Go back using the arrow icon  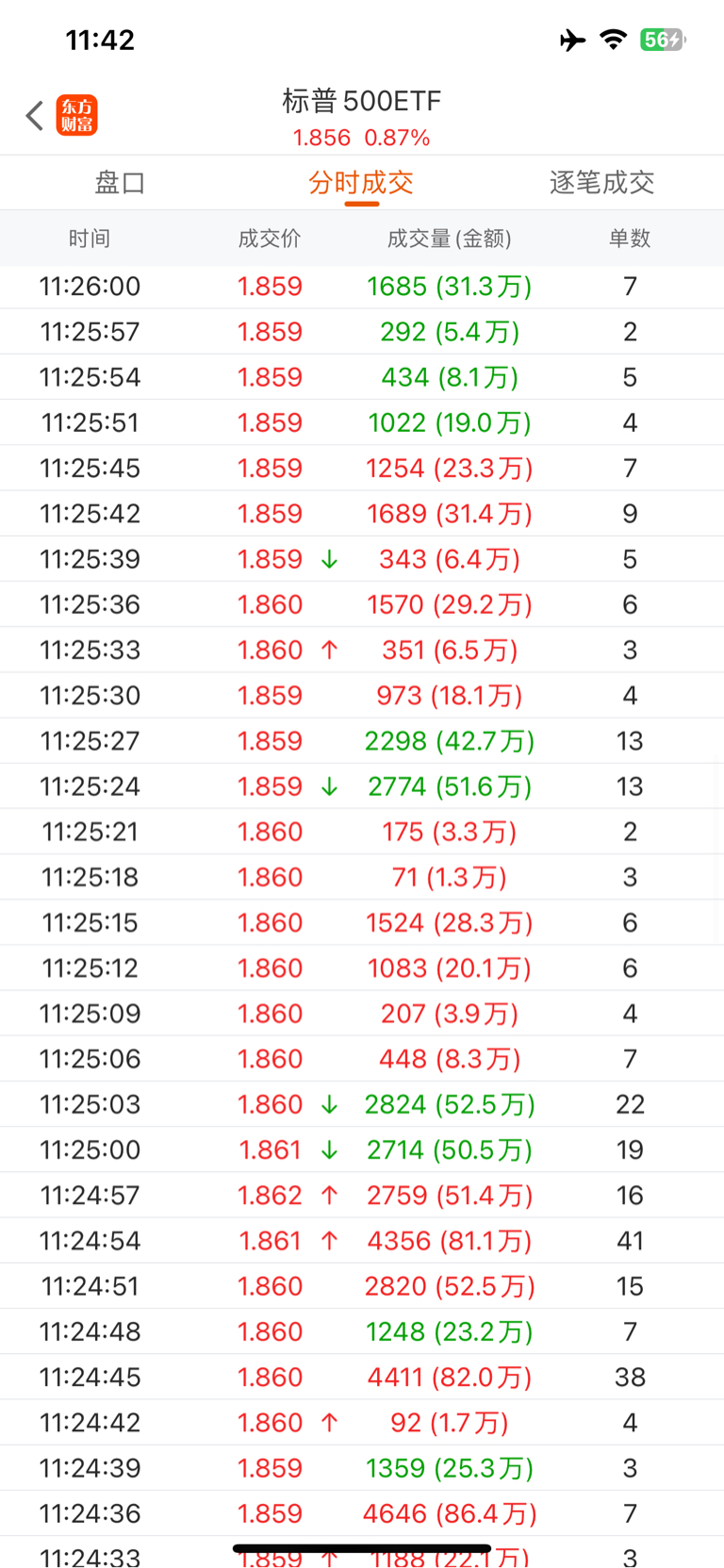35,116
